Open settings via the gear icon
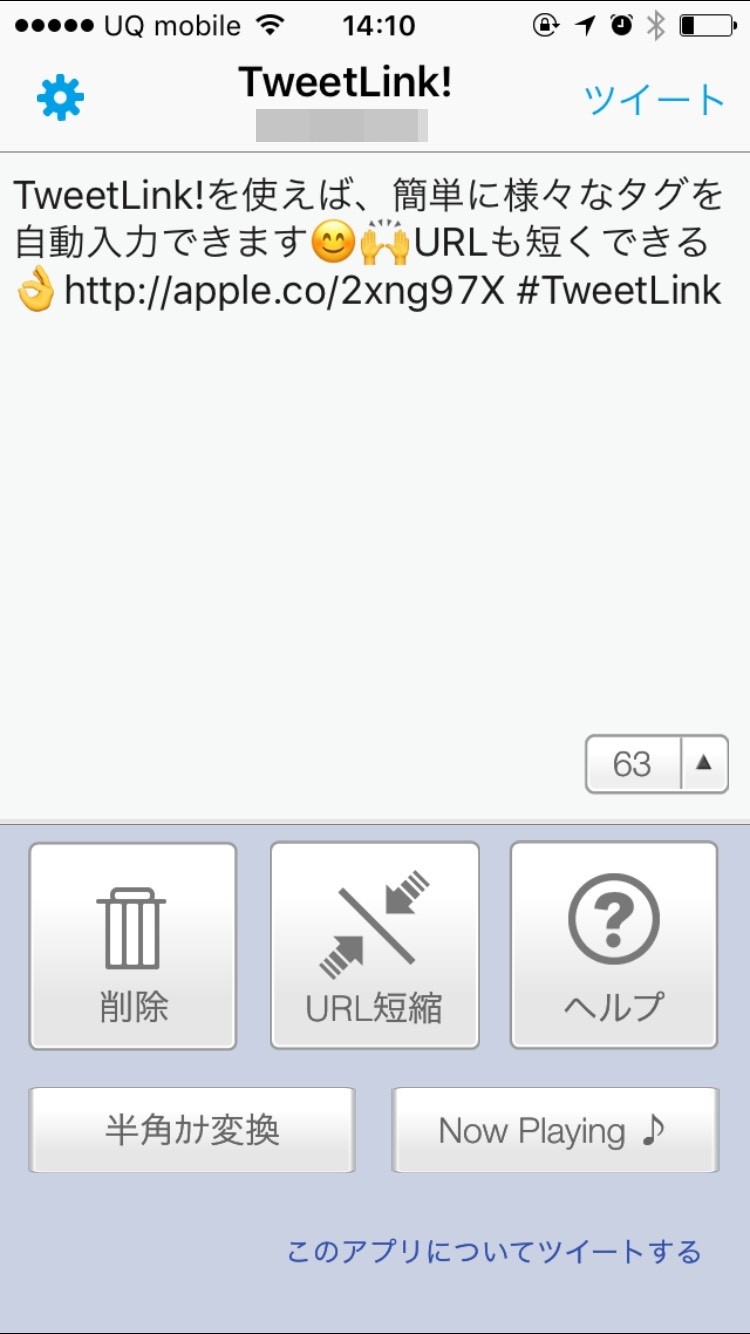Screen dimensions: 750x1334 coord(60,99)
